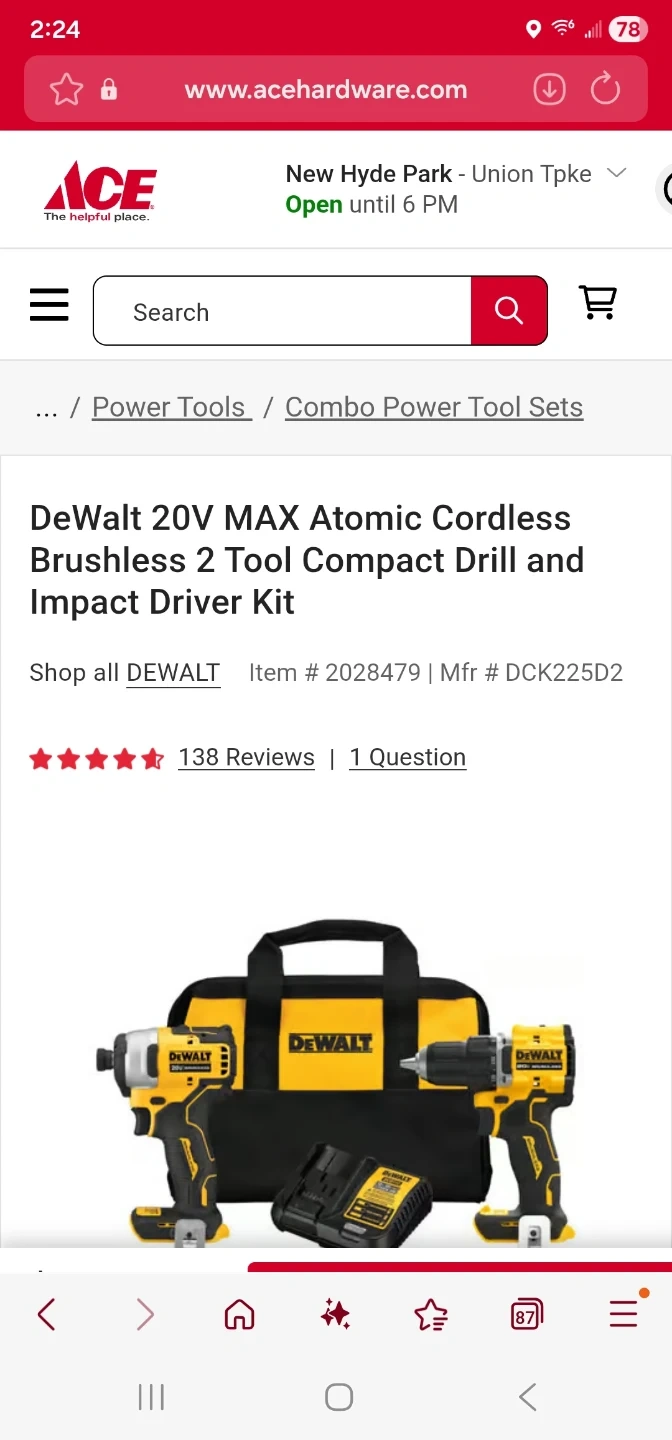Open the DeWalt kit product image
Screen dimensions: 672x1440
point(336,1080)
